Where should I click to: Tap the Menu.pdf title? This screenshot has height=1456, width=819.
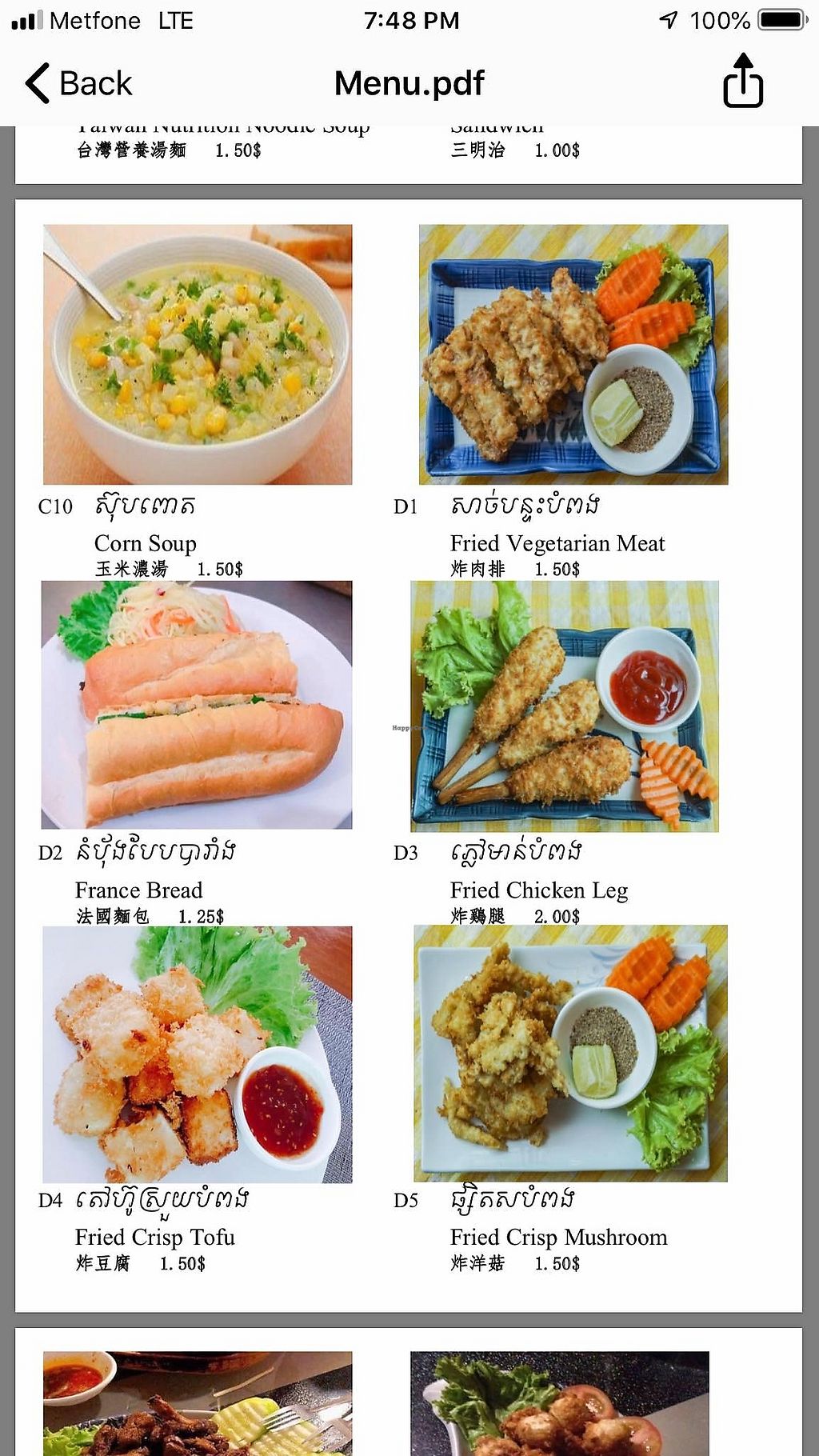tap(409, 82)
